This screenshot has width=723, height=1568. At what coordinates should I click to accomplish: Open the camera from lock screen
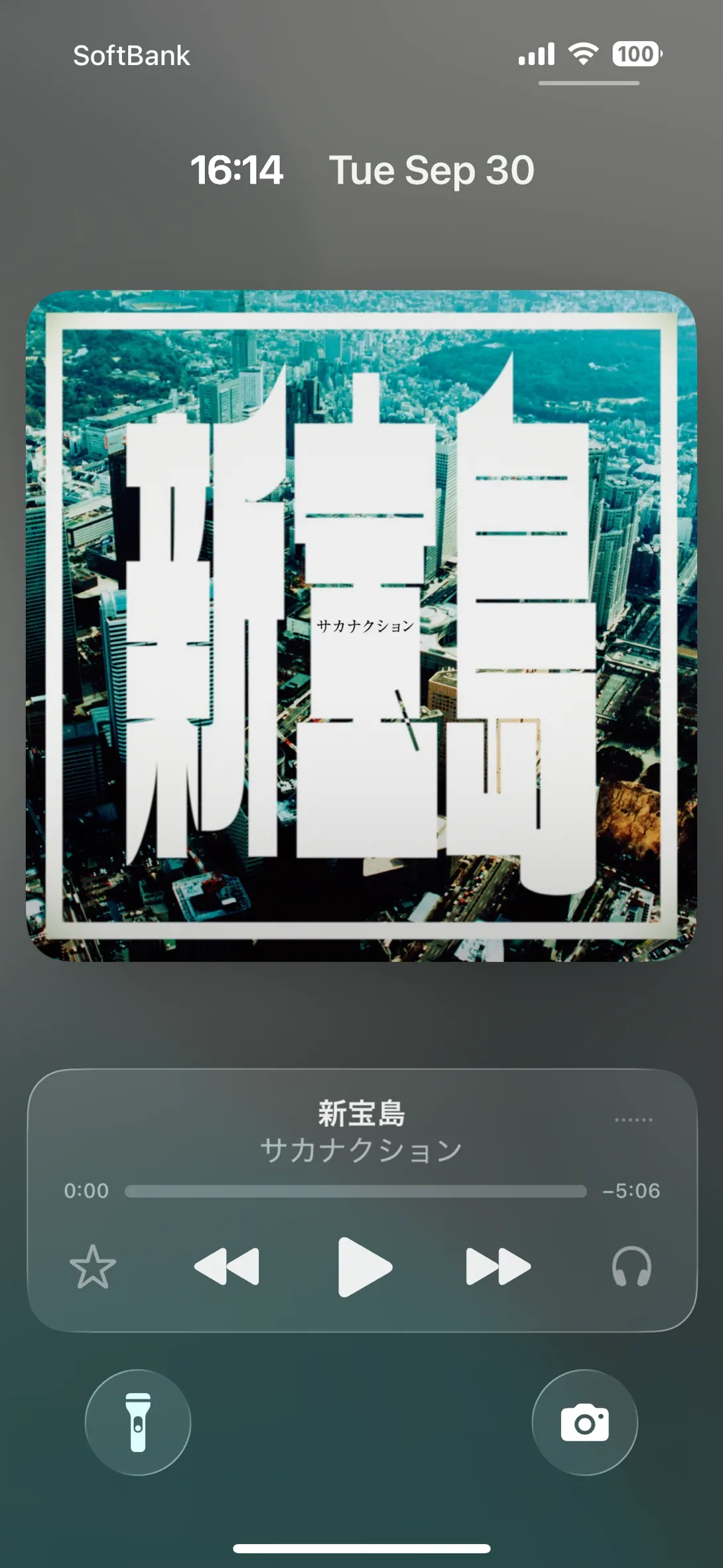coord(584,1422)
